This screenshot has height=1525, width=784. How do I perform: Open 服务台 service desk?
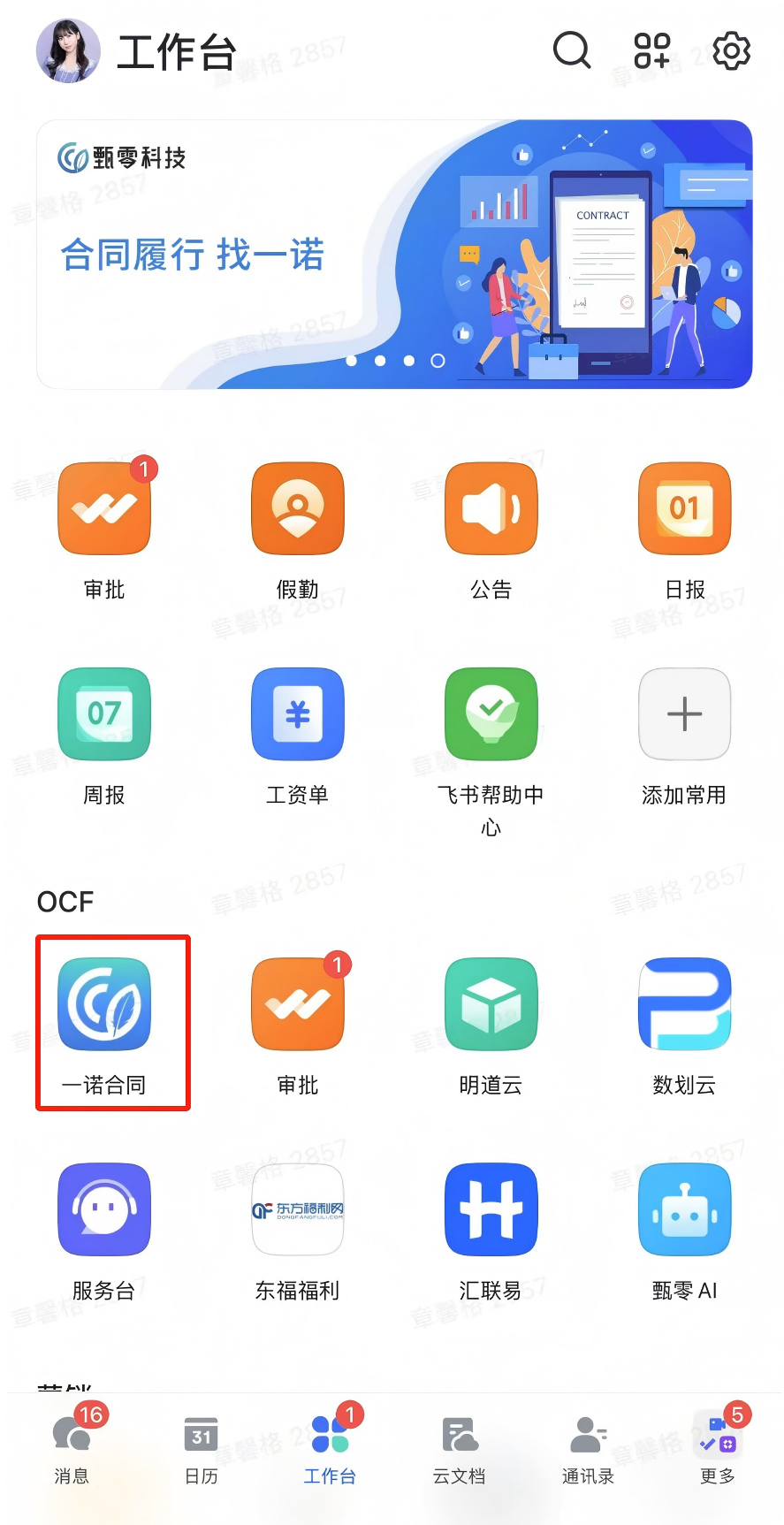pyautogui.click(x=104, y=1209)
